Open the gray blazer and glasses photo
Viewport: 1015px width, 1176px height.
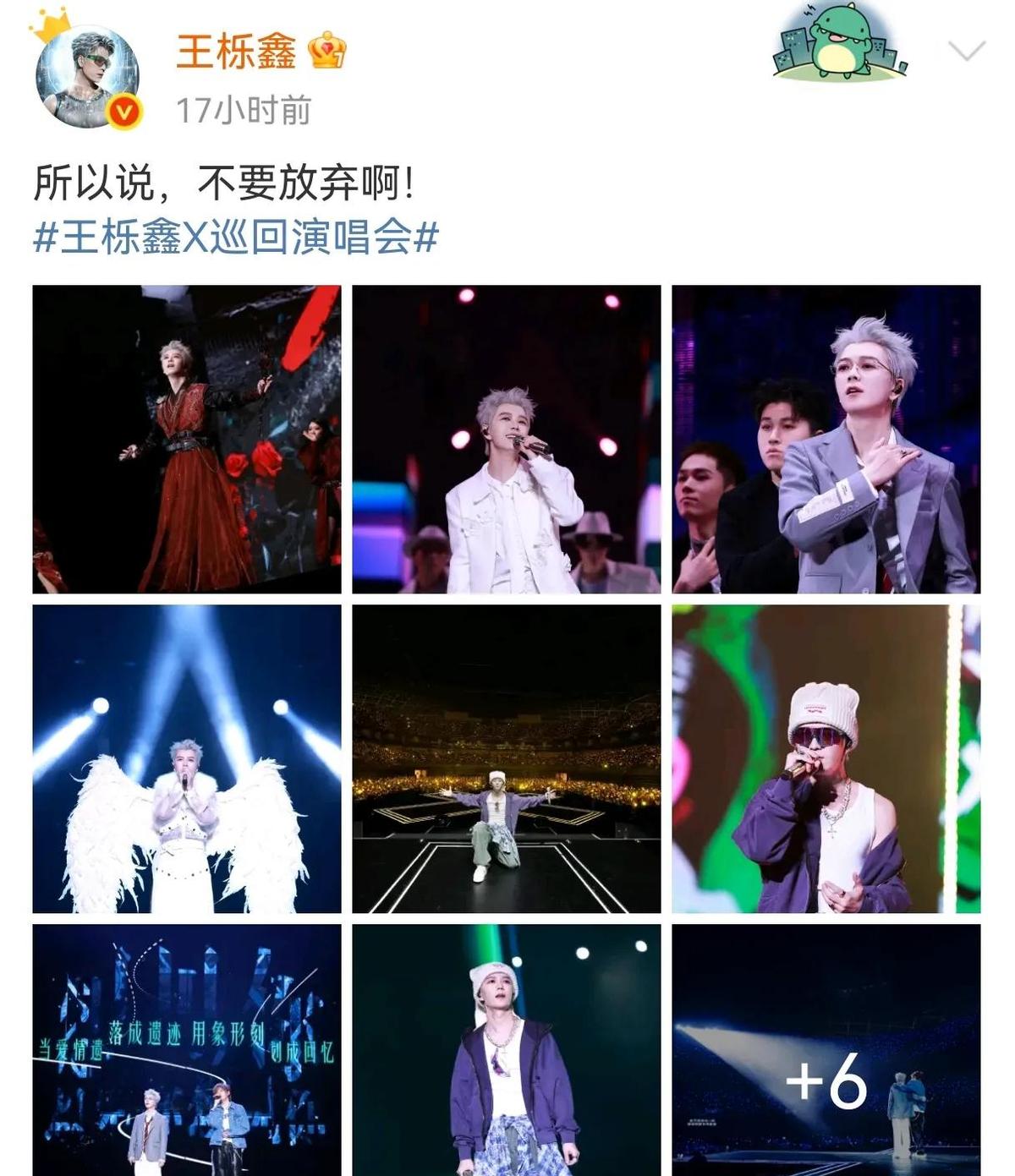(x=826, y=439)
